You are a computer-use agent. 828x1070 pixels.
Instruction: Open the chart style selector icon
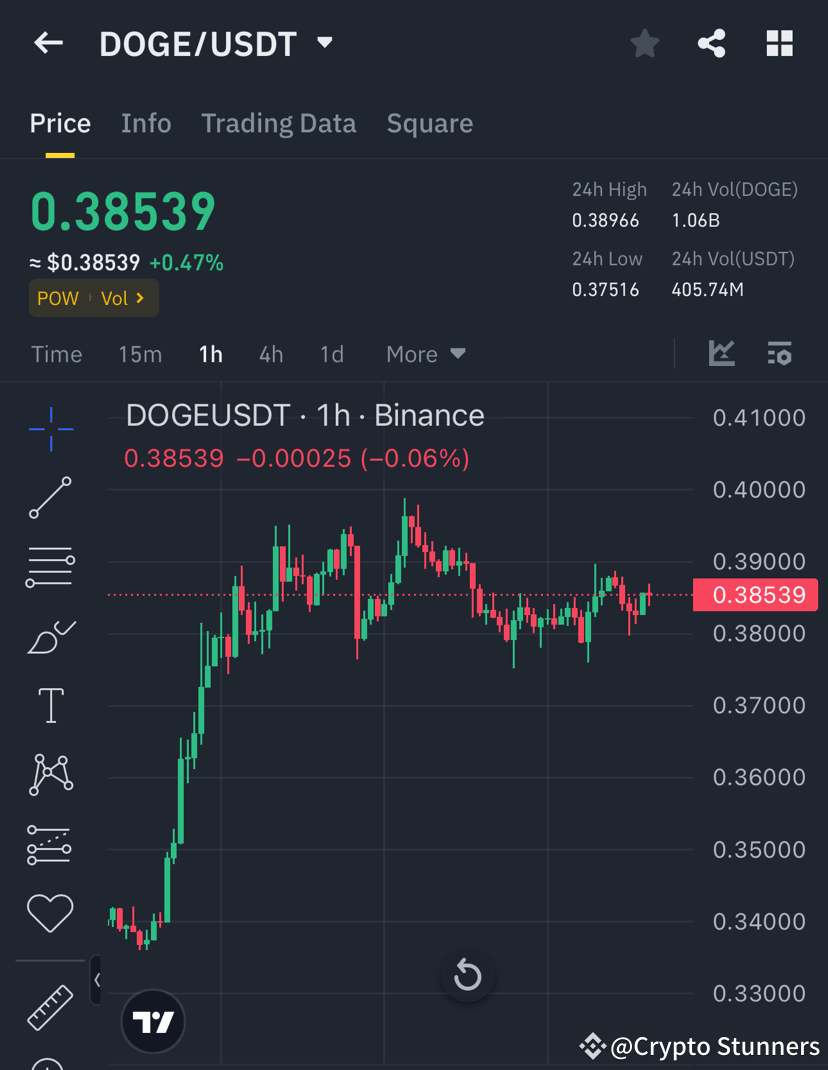coord(722,353)
